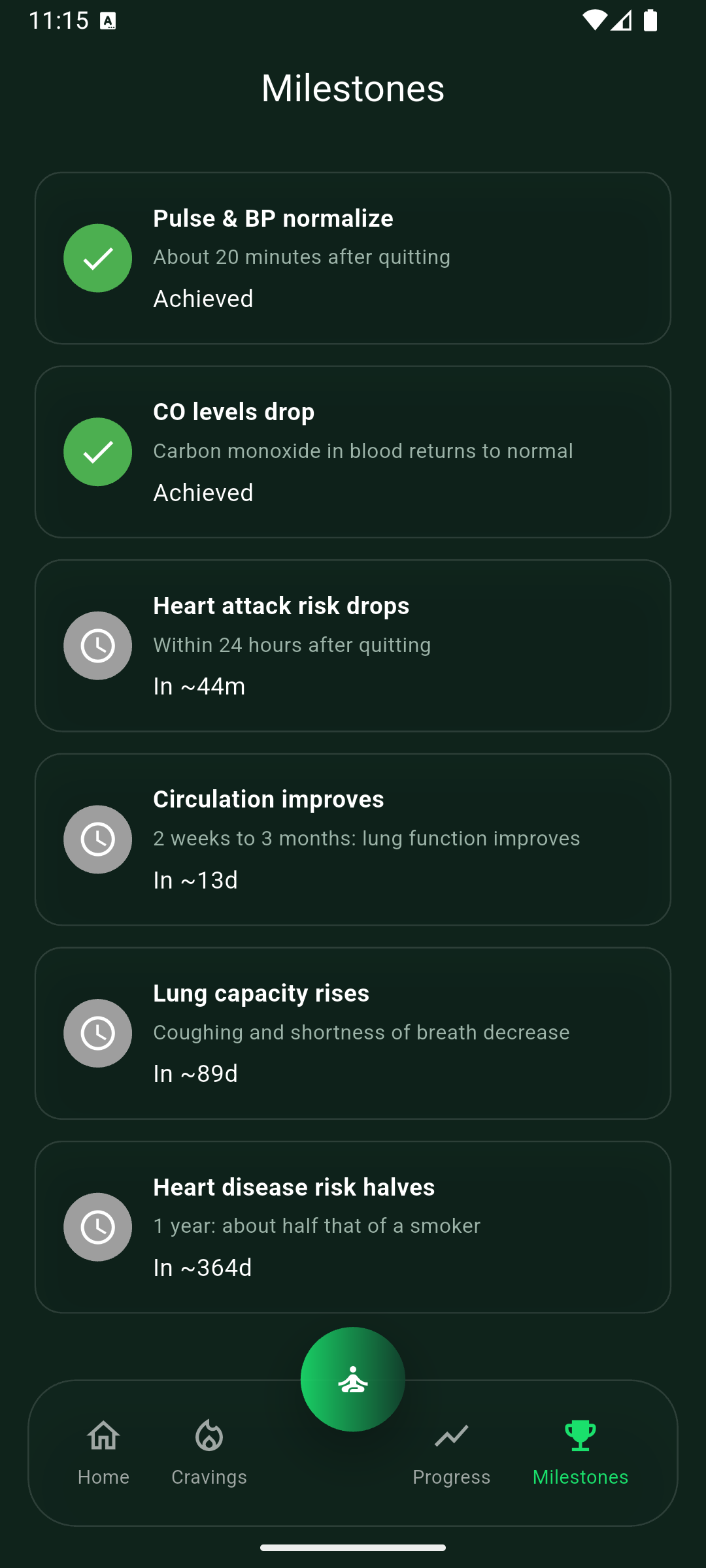Open the Lung capacity rises card

pos(353,1034)
